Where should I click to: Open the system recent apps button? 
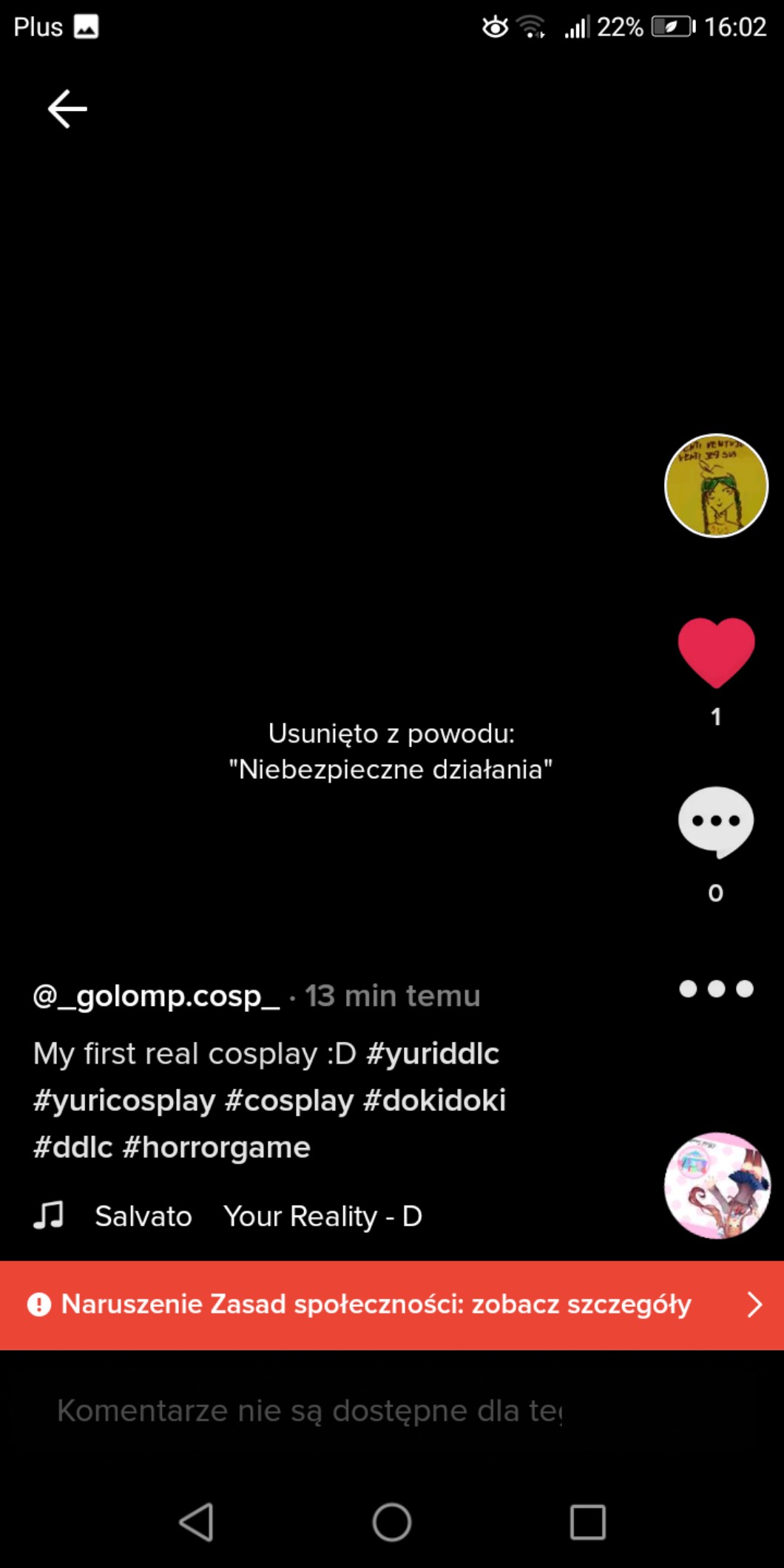(587, 1522)
